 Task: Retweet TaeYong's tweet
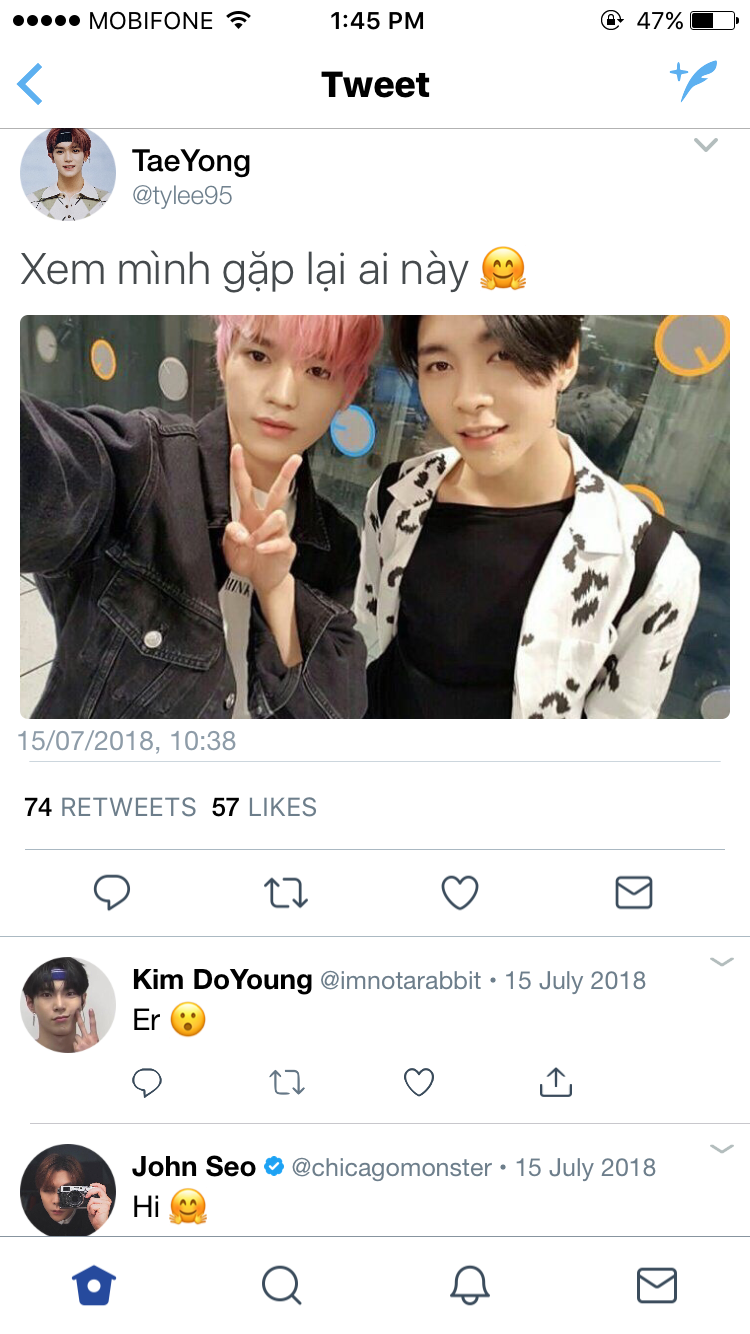286,892
